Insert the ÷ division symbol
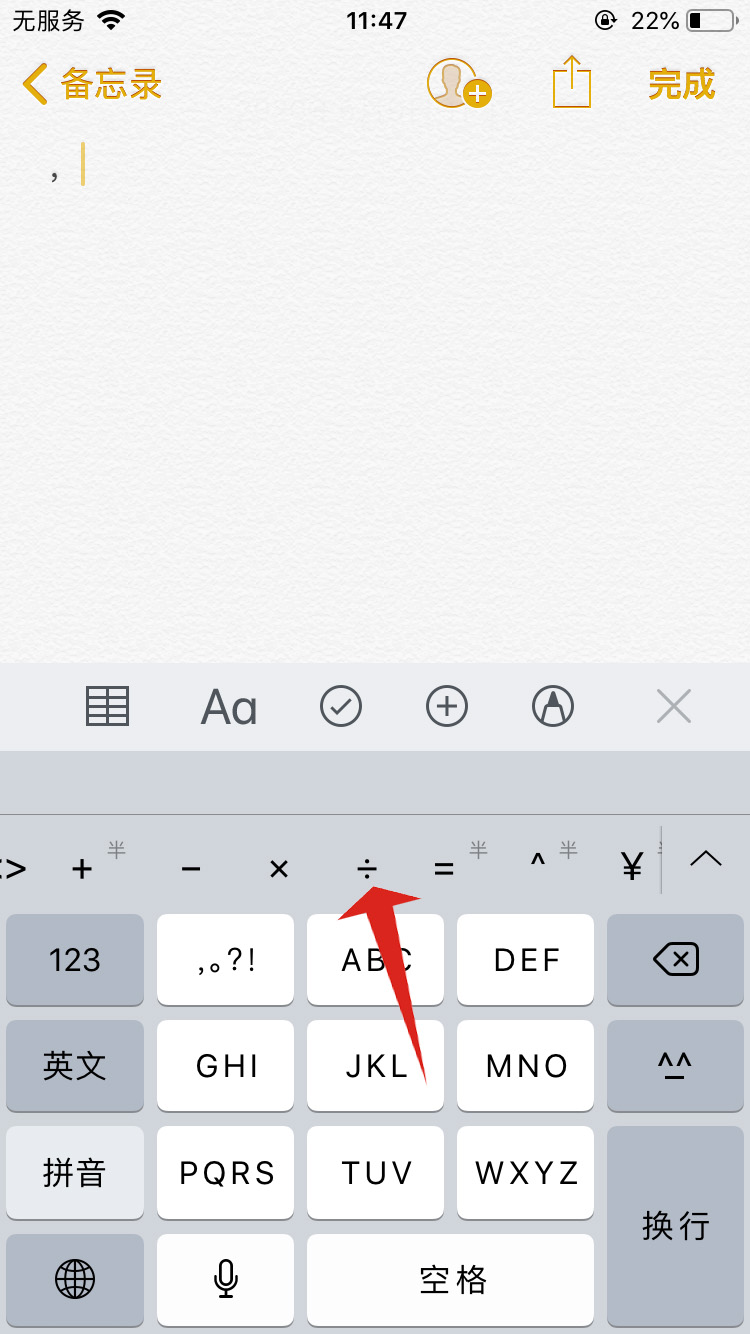This screenshot has height=1334, width=750. [x=367, y=868]
